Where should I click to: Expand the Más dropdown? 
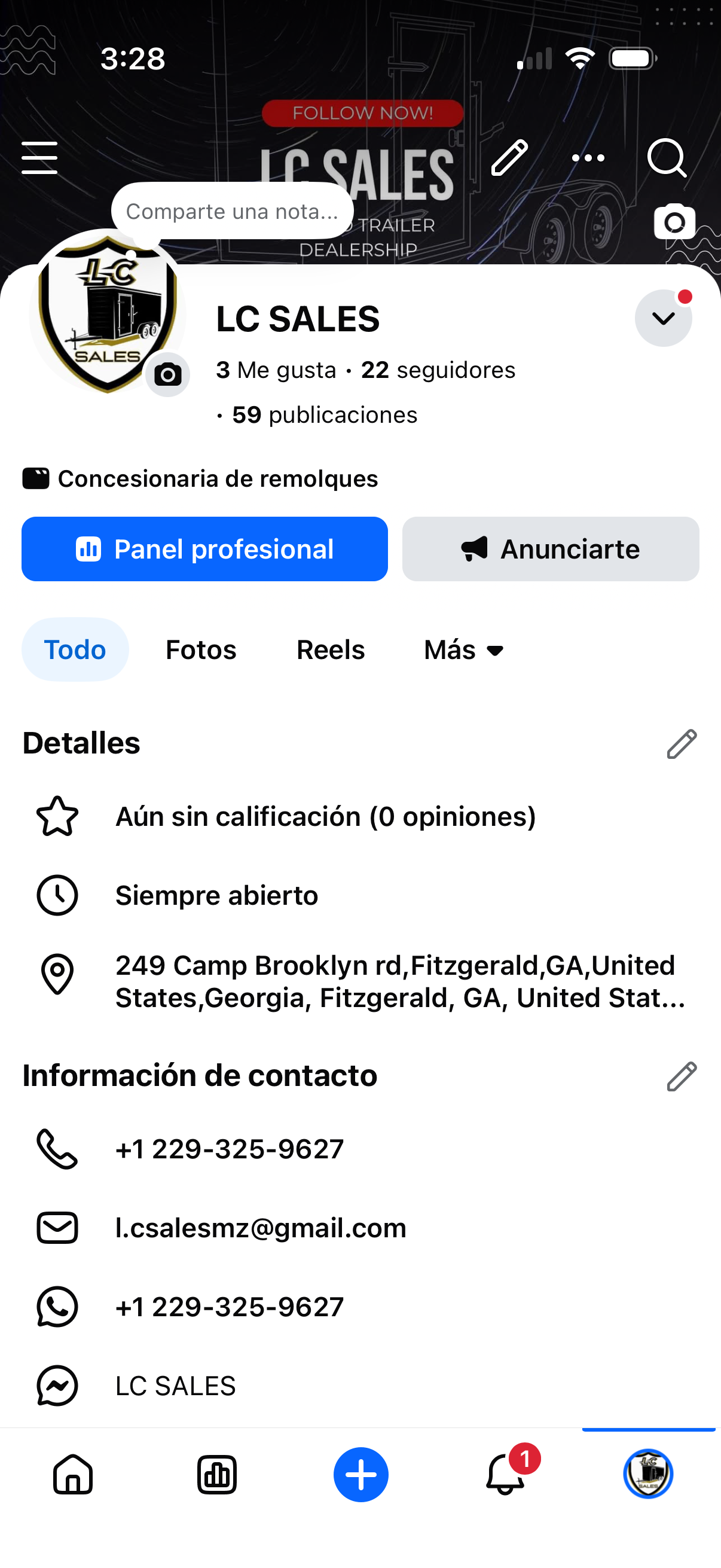464,649
